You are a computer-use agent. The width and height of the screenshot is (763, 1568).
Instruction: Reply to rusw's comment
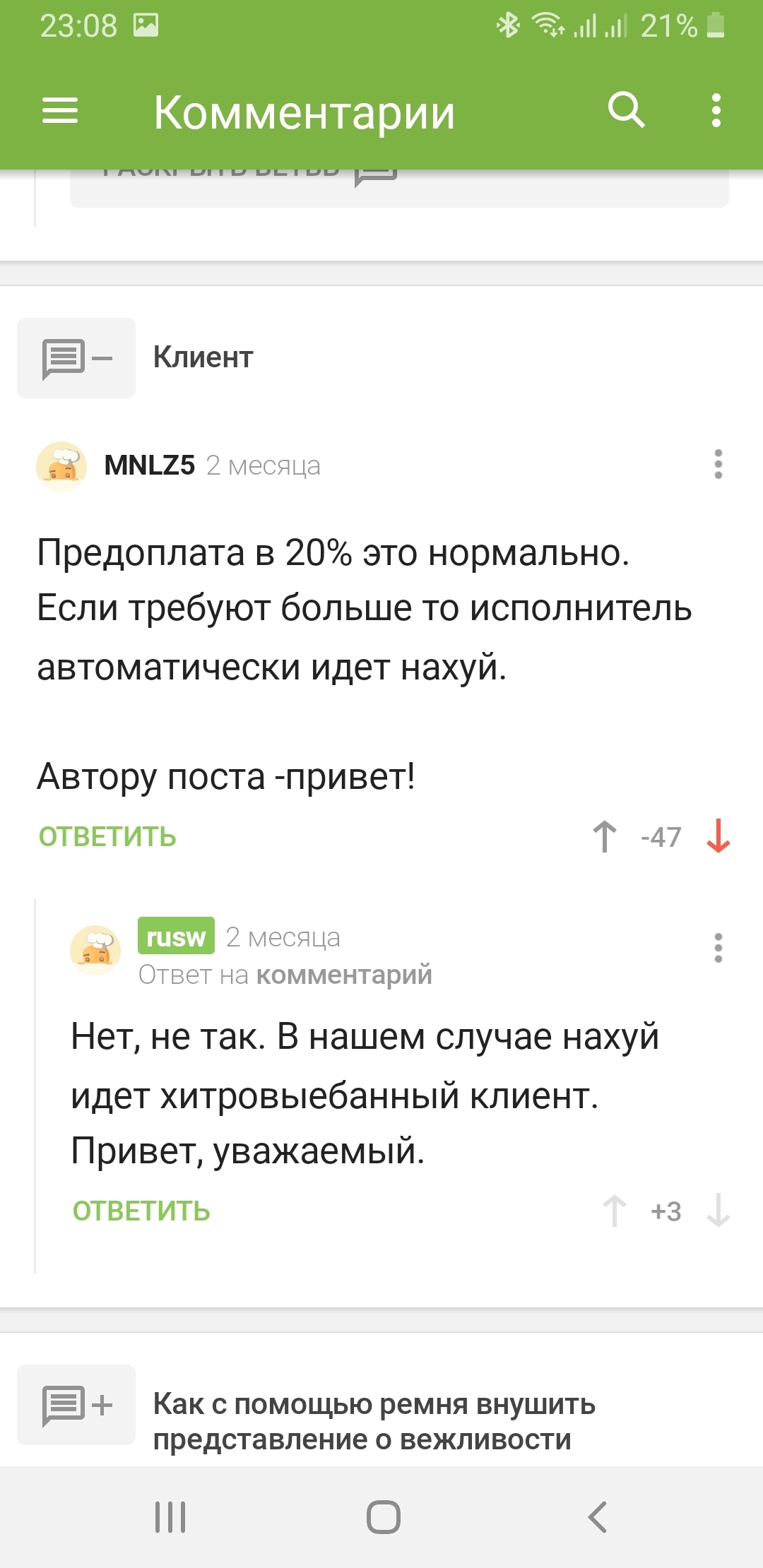pyautogui.click(x=141, y=1211)
